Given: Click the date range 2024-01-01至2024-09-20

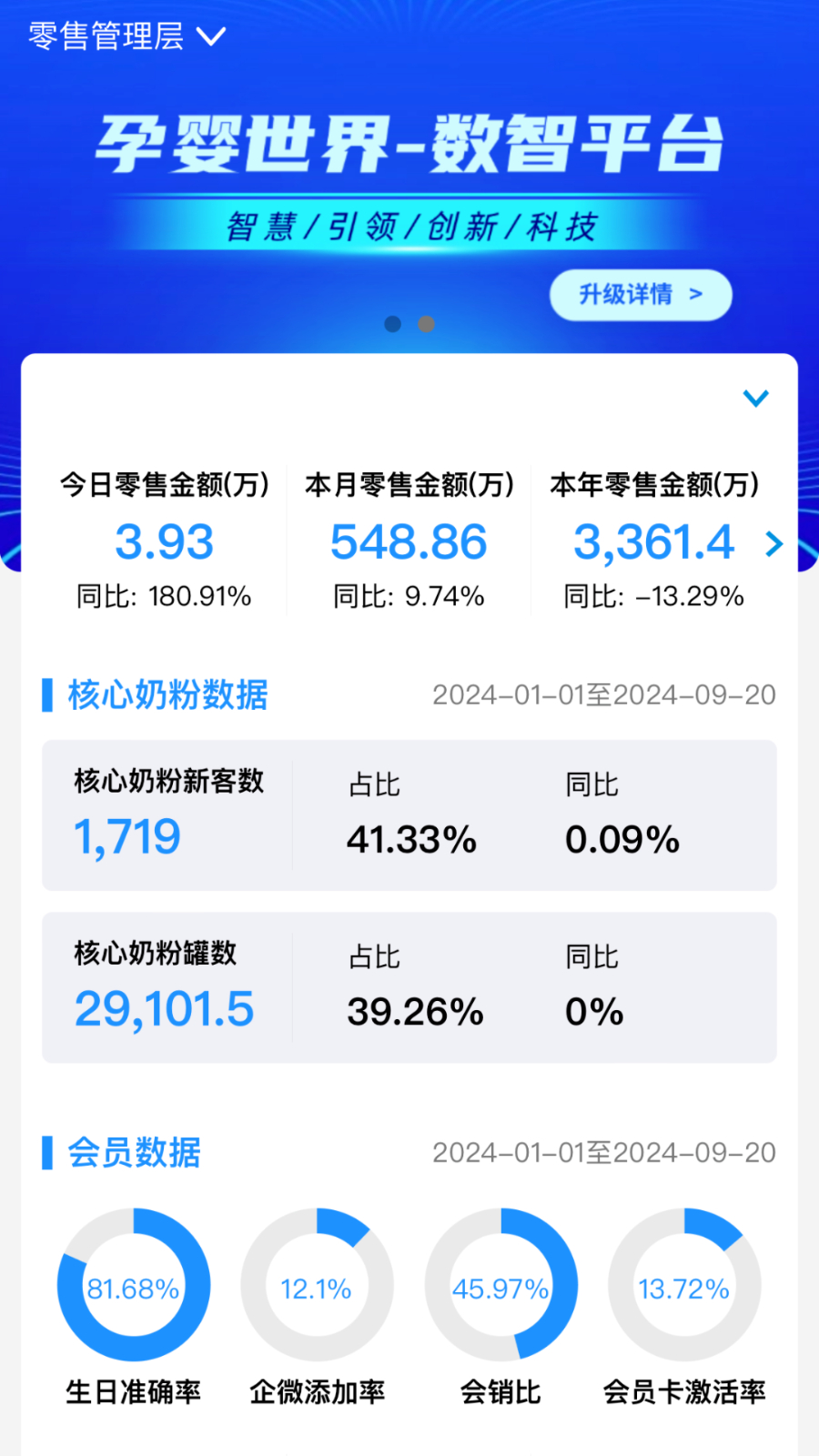Looking at the screenshot, I should tap(604, 695).
